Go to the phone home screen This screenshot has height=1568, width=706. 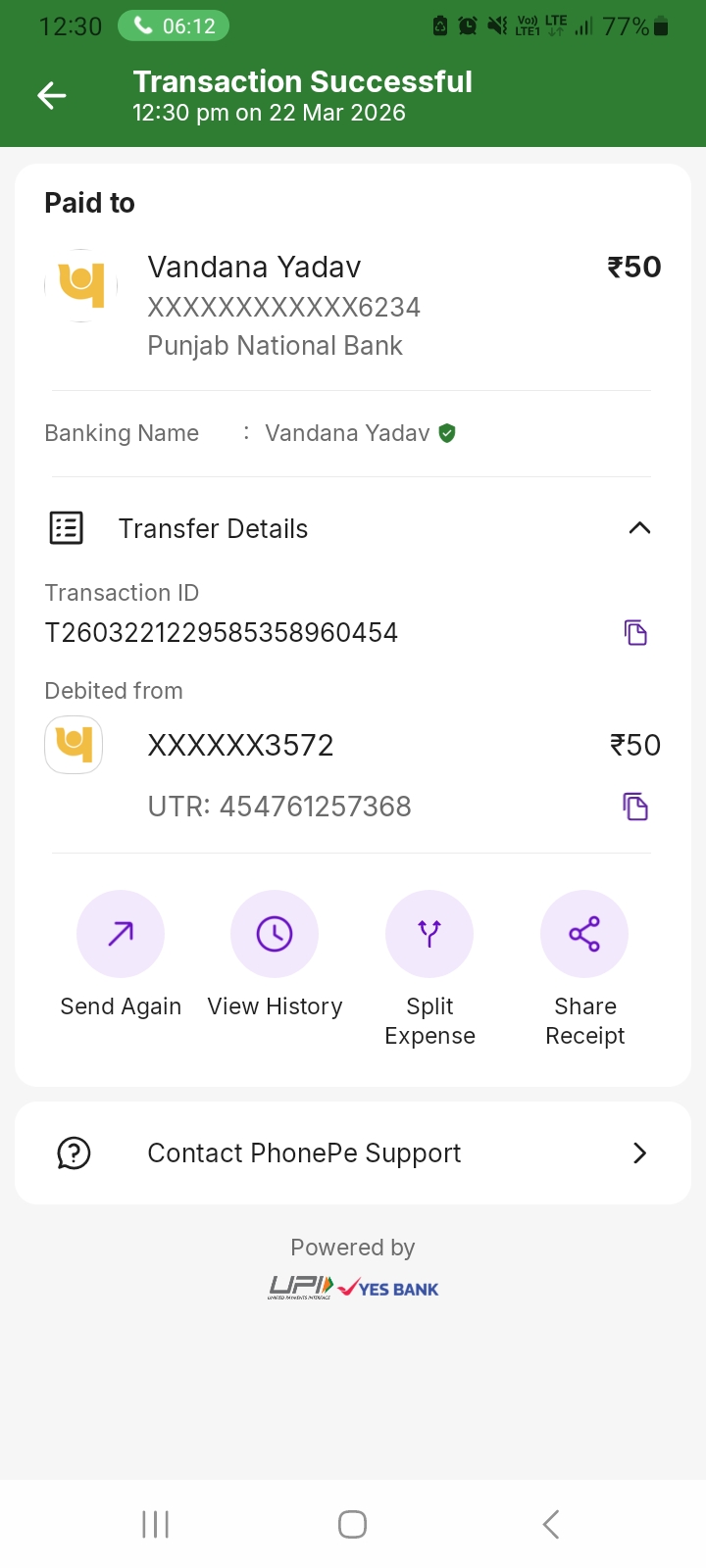pyautogui.click(x=352, y=1524)
